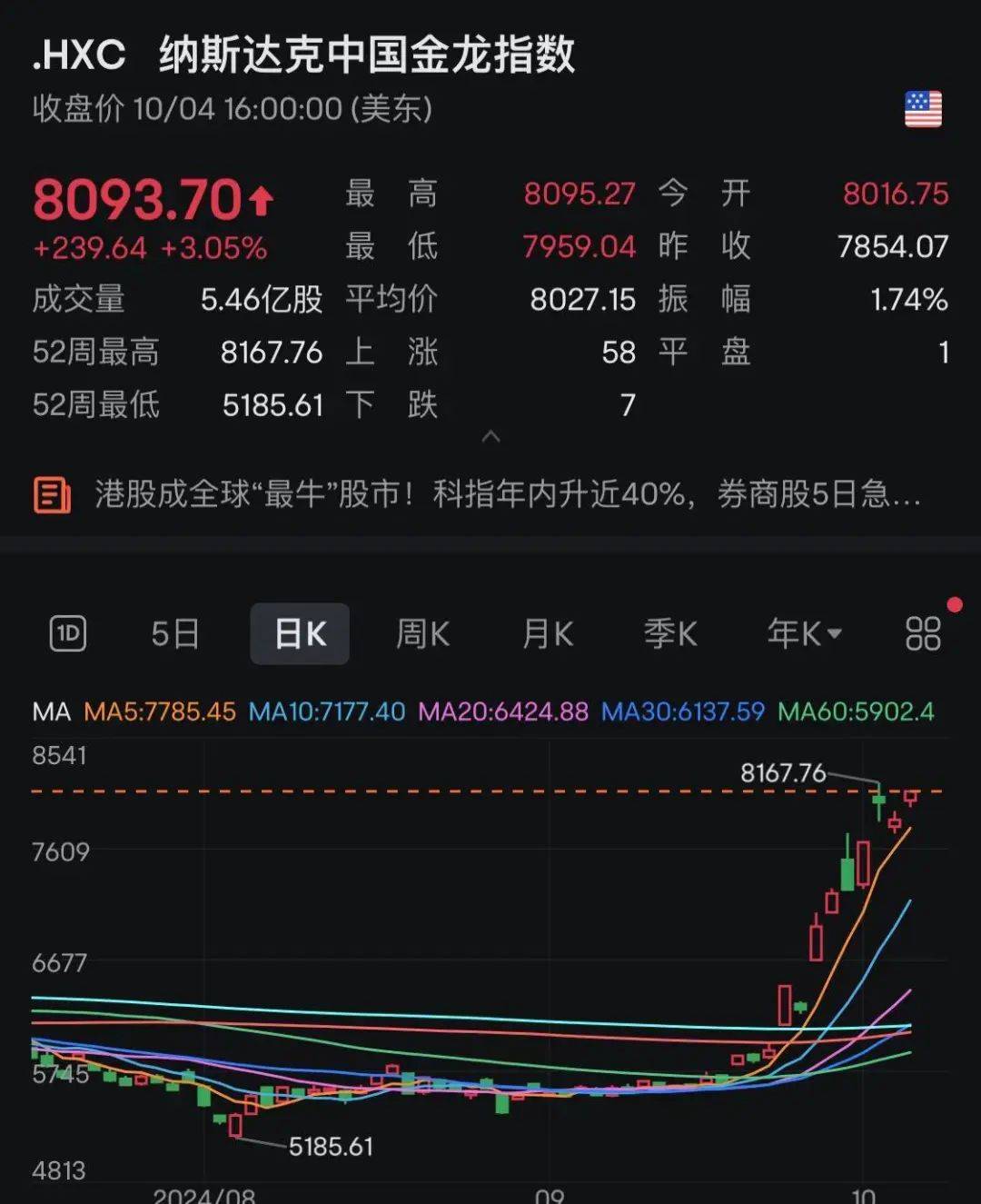
Task: Open the grid apps icon above chart
Action: click(x=922, y=634)
